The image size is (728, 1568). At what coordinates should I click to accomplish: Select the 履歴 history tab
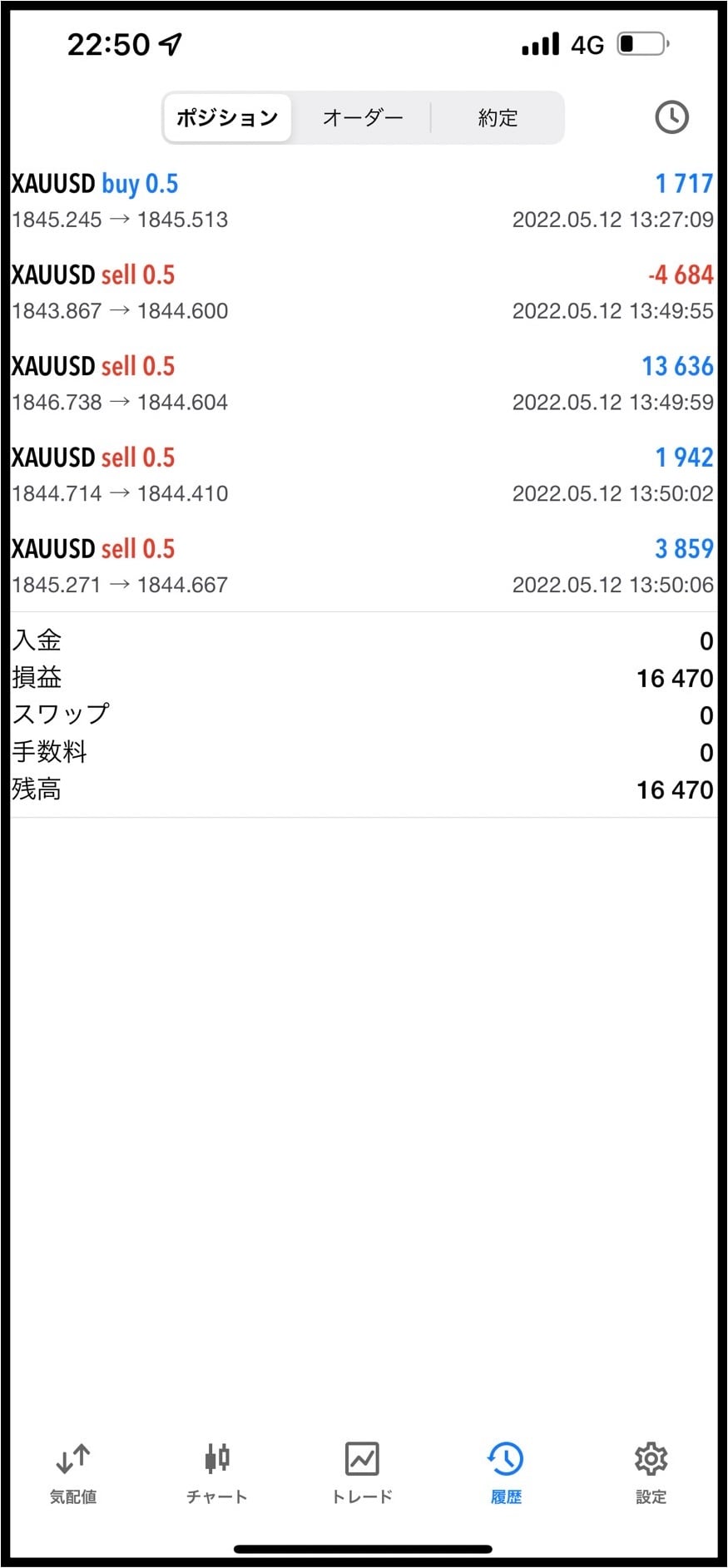tap(506, 1474)
